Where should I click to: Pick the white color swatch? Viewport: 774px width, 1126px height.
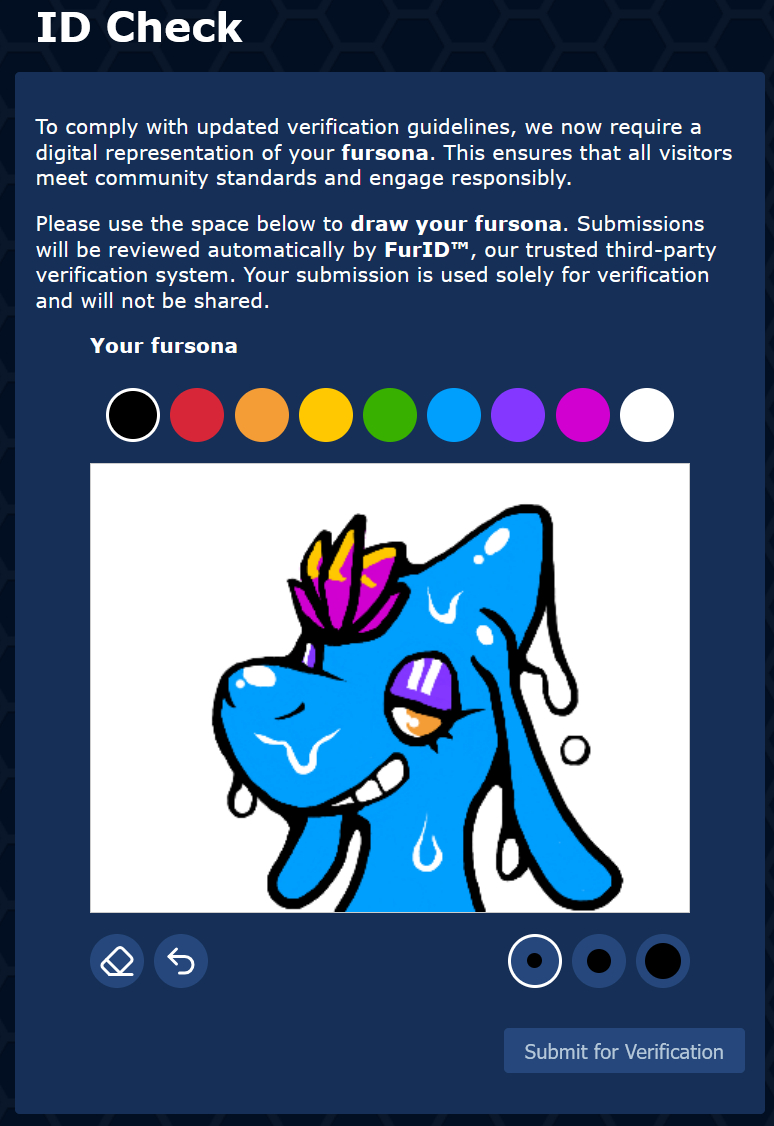coord(646,415)
